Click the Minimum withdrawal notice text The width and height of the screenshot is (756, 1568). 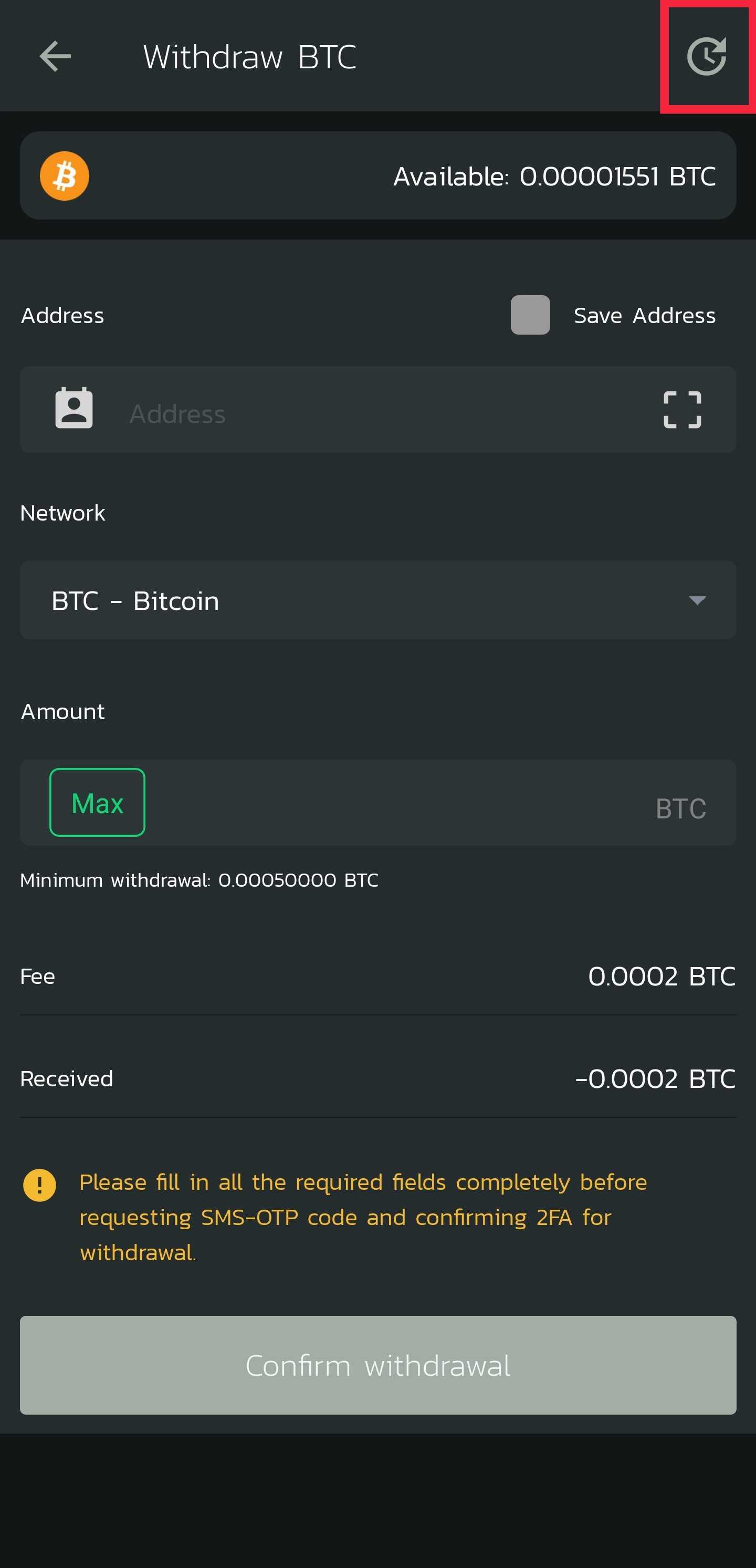pos(199,879)
